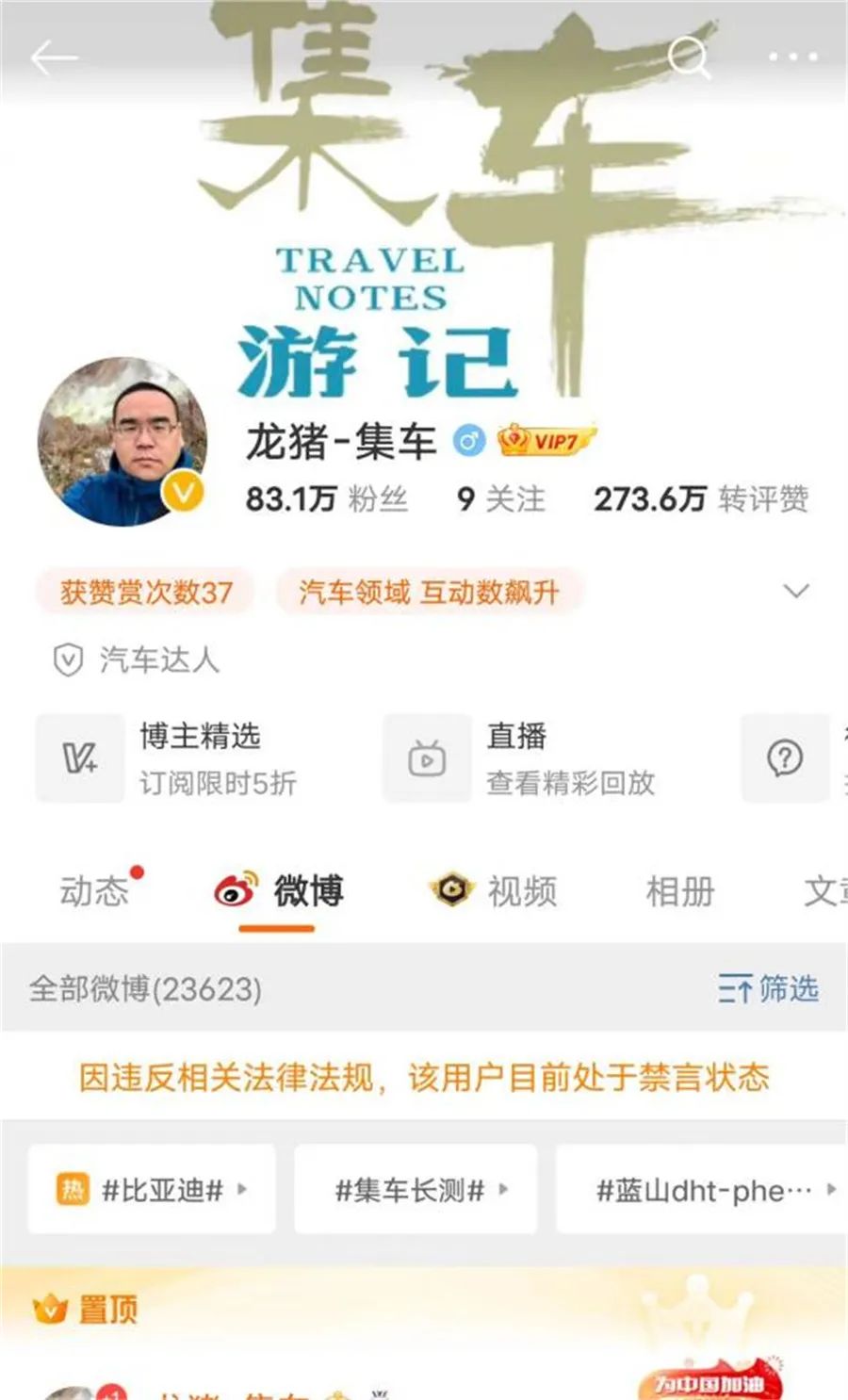Open the three-dot overflow menu
The height and width of the screenshot is (1400, 848).
coord(792,57)
